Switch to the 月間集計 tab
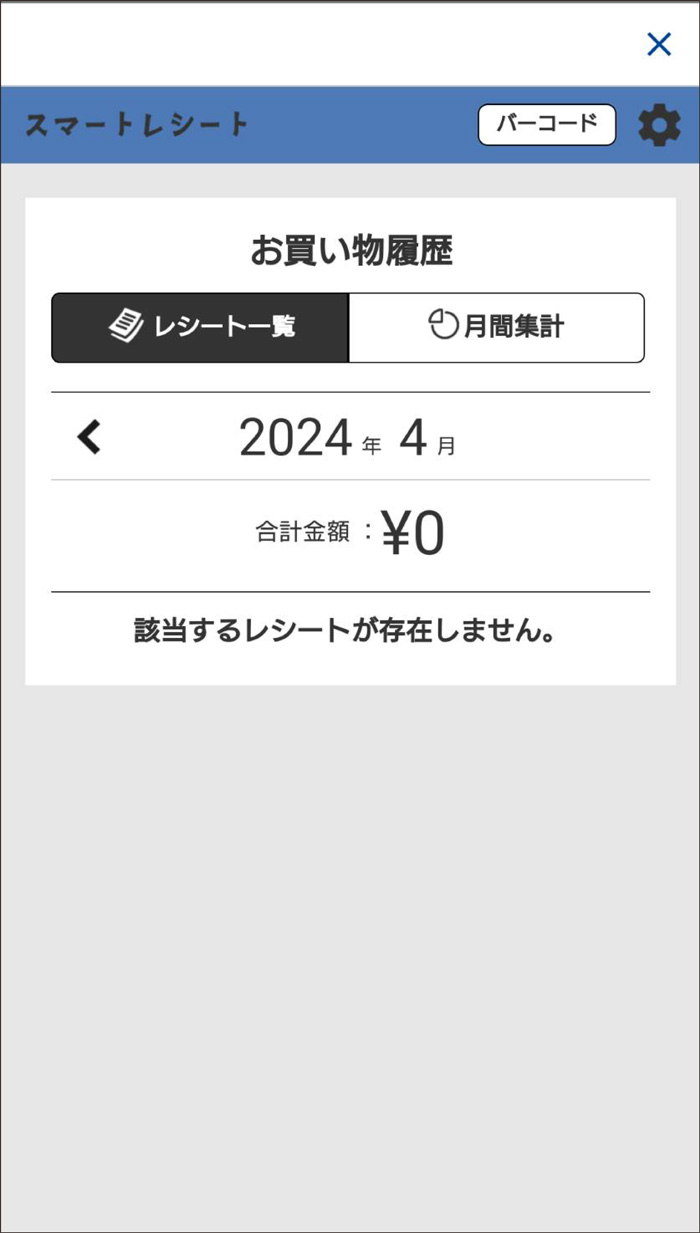The image size is (700, 1233). click(x=496, y=327)
